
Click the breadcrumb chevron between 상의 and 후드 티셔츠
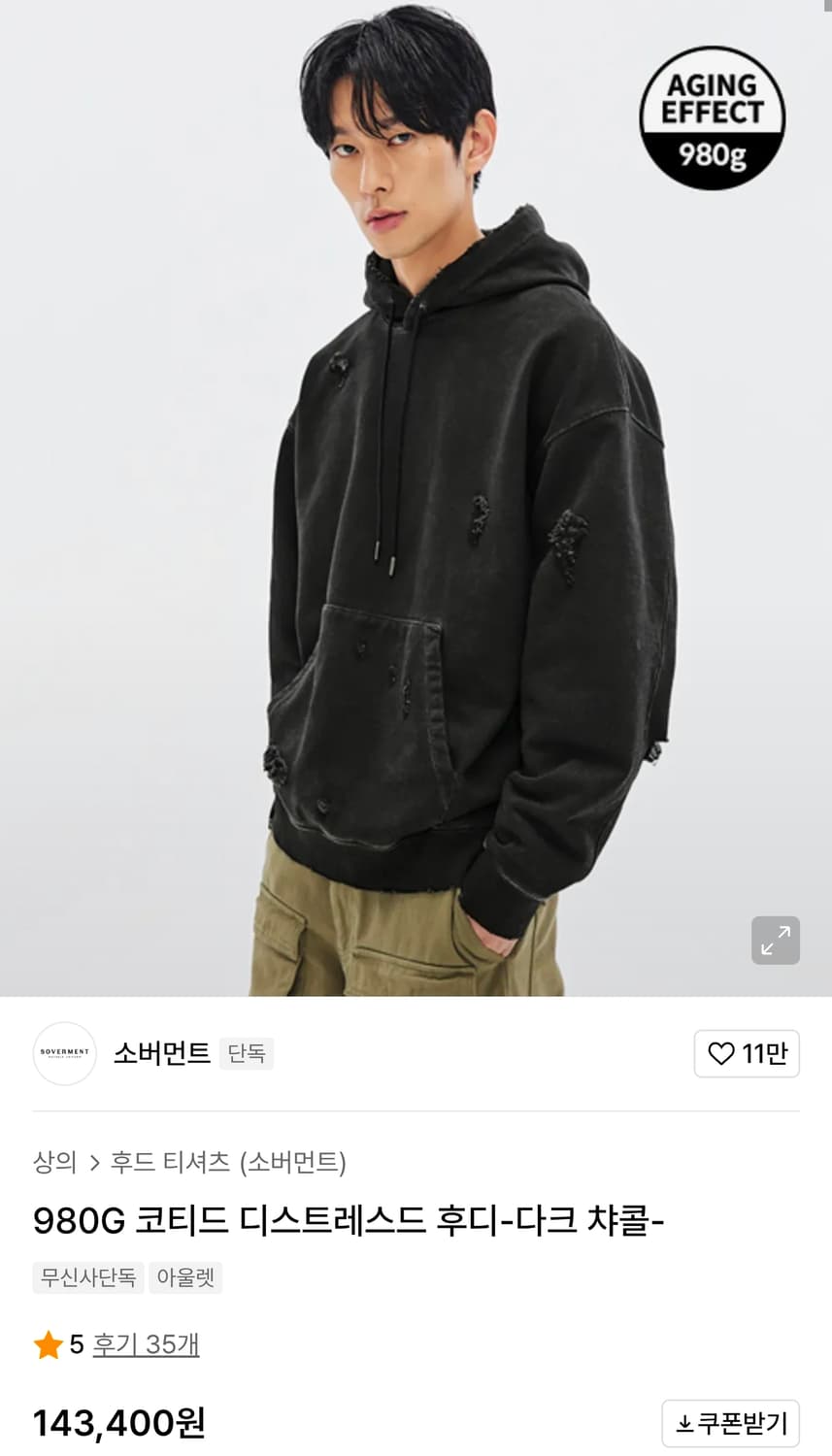94,1161
